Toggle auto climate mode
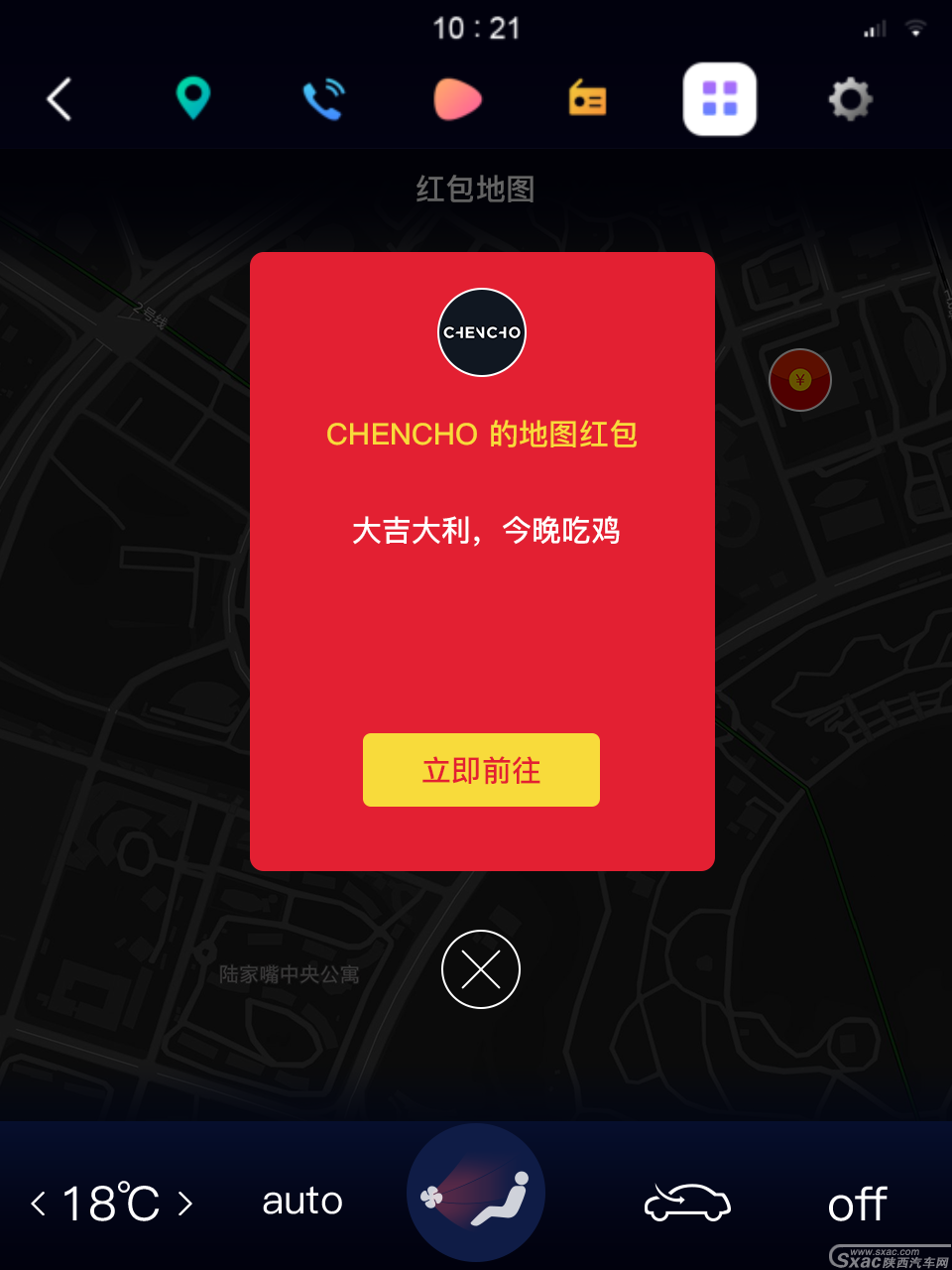Viewport: 952px width, 1270px height. tap(302, 1202)
